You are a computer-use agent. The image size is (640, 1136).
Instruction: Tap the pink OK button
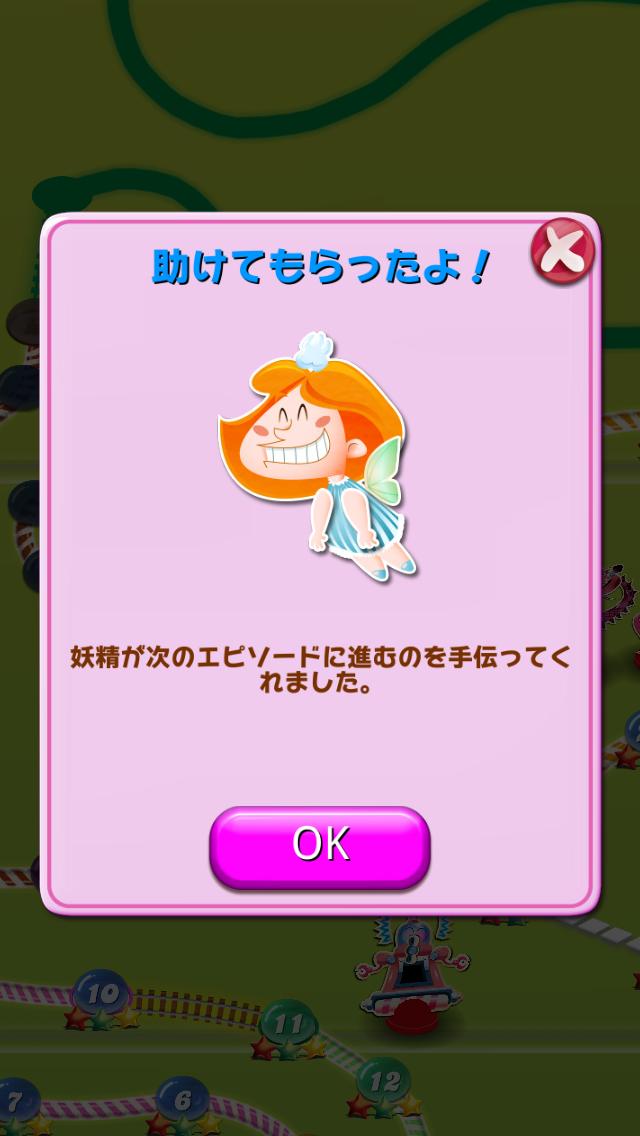(320, 846)
